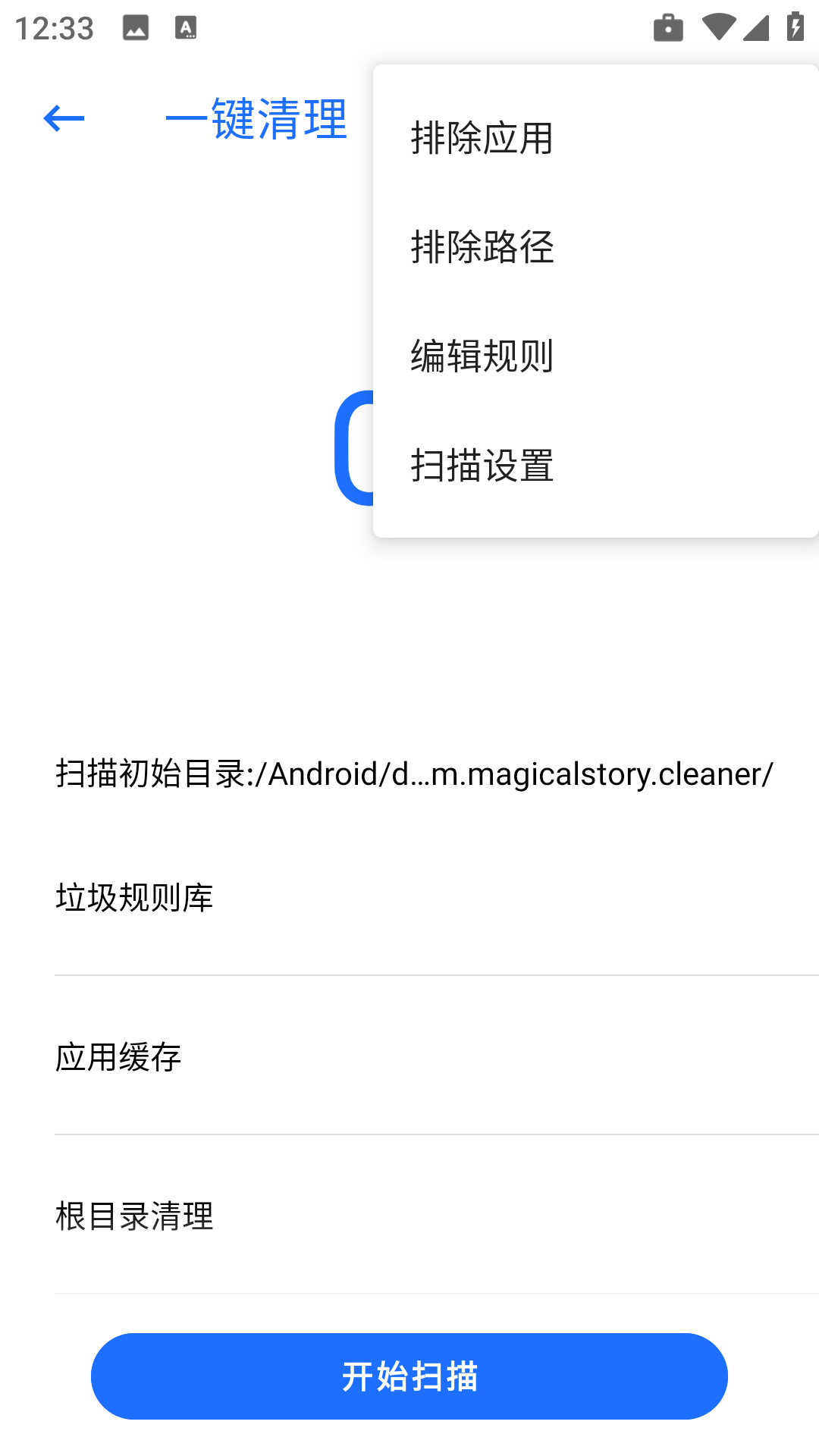This screenshot has height=1456, width=819.
Task: Tap the clipboard icon in the status bar
Action: tap(668, 27)
